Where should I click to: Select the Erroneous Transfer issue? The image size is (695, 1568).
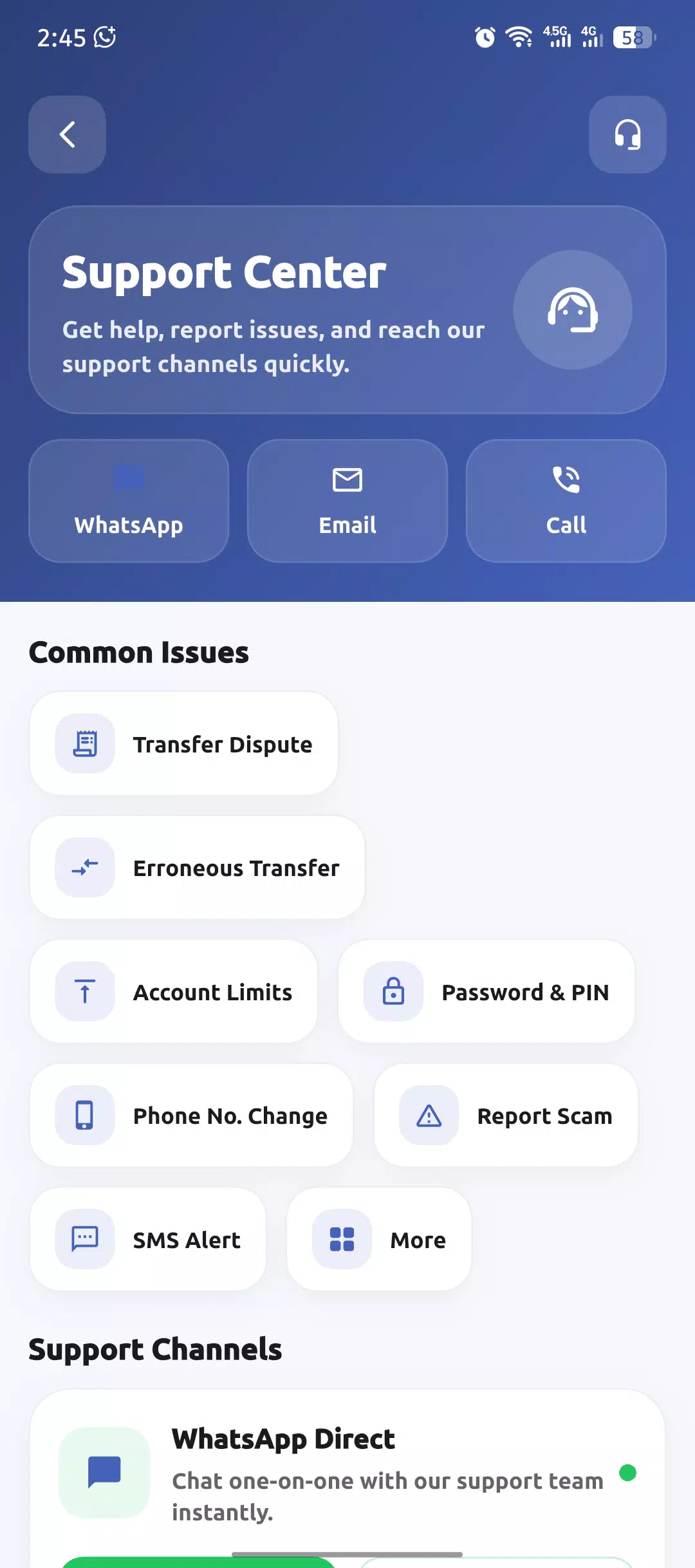pos(198,868)
